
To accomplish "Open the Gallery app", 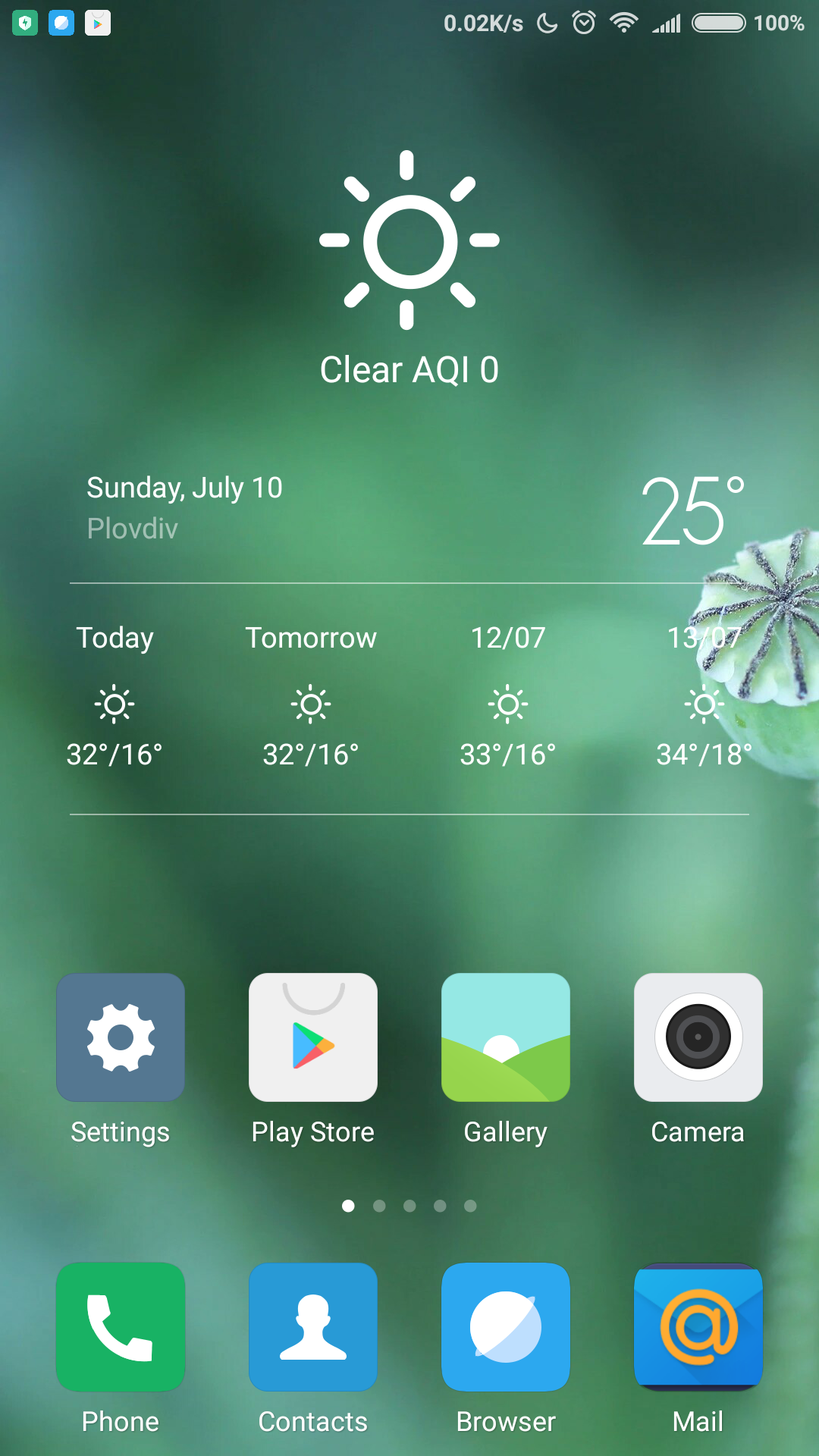I will [x=506, y=1037].
